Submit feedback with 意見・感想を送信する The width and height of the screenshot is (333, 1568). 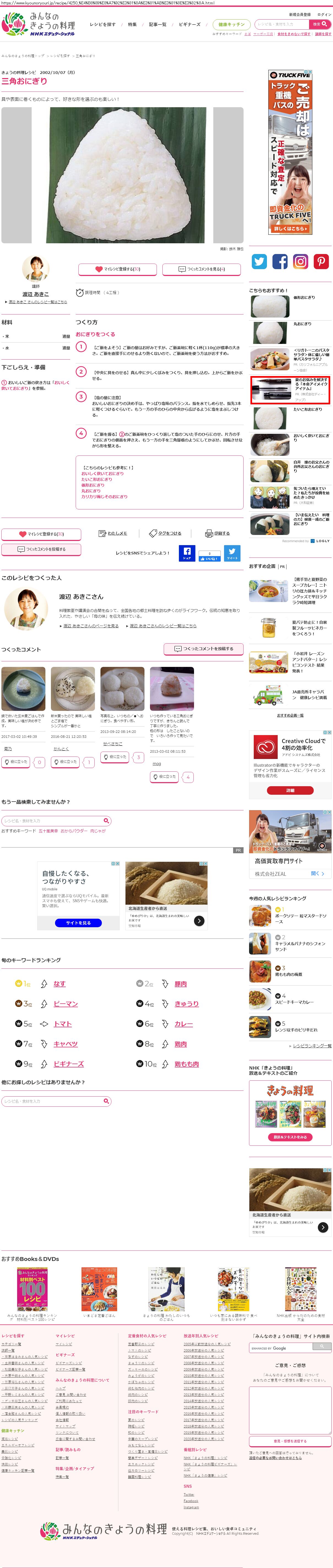coord(290,1440)
